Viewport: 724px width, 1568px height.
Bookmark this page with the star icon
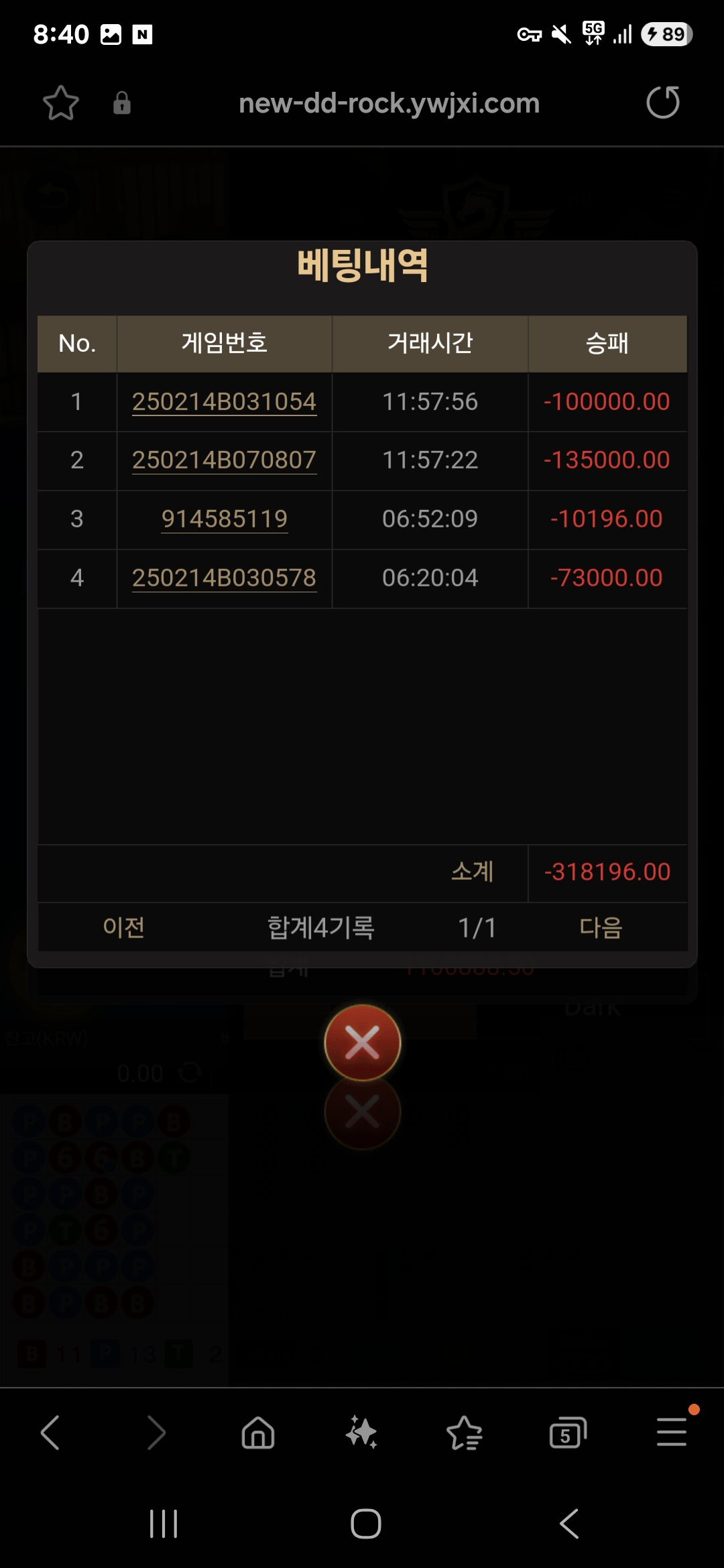(61, 103)
